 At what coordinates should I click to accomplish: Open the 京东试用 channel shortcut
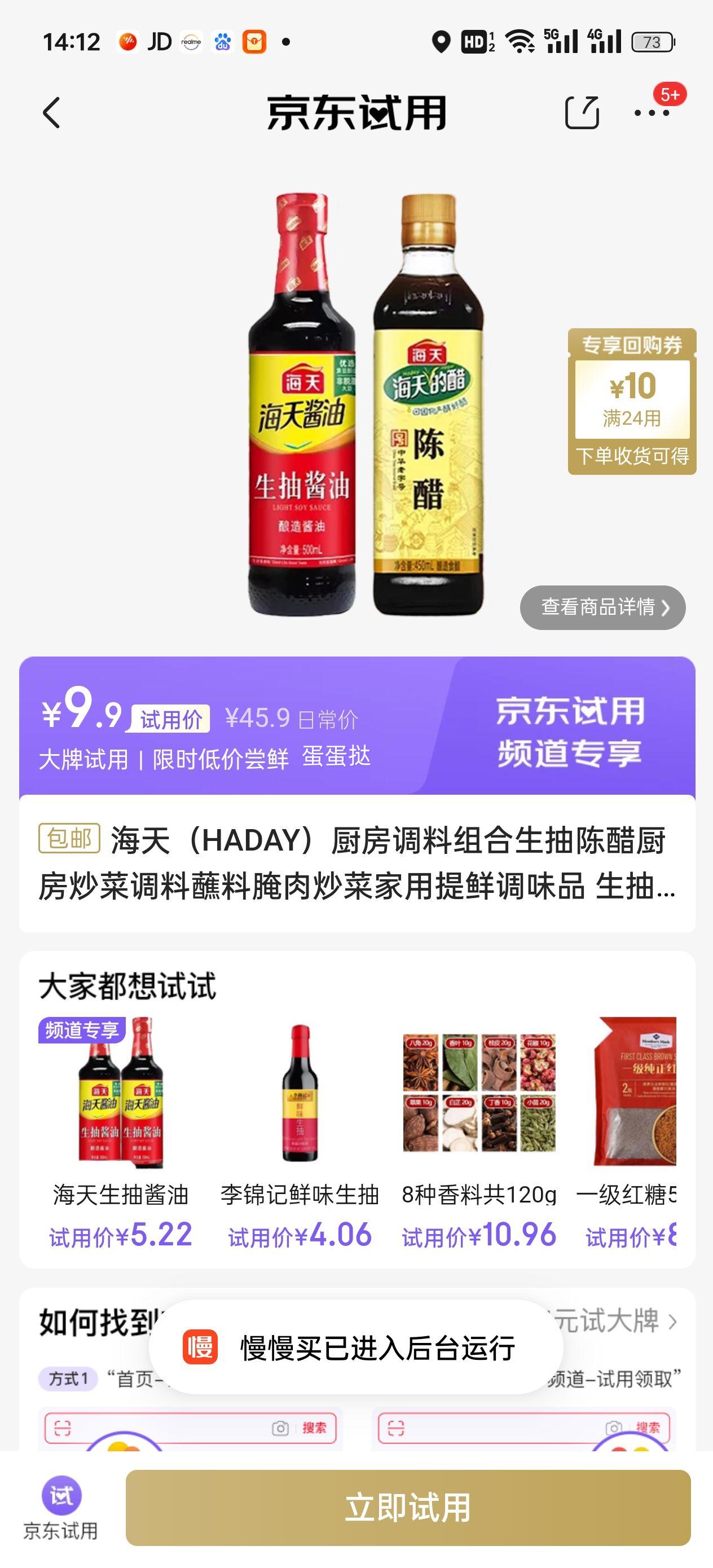tap(61, 1507)
